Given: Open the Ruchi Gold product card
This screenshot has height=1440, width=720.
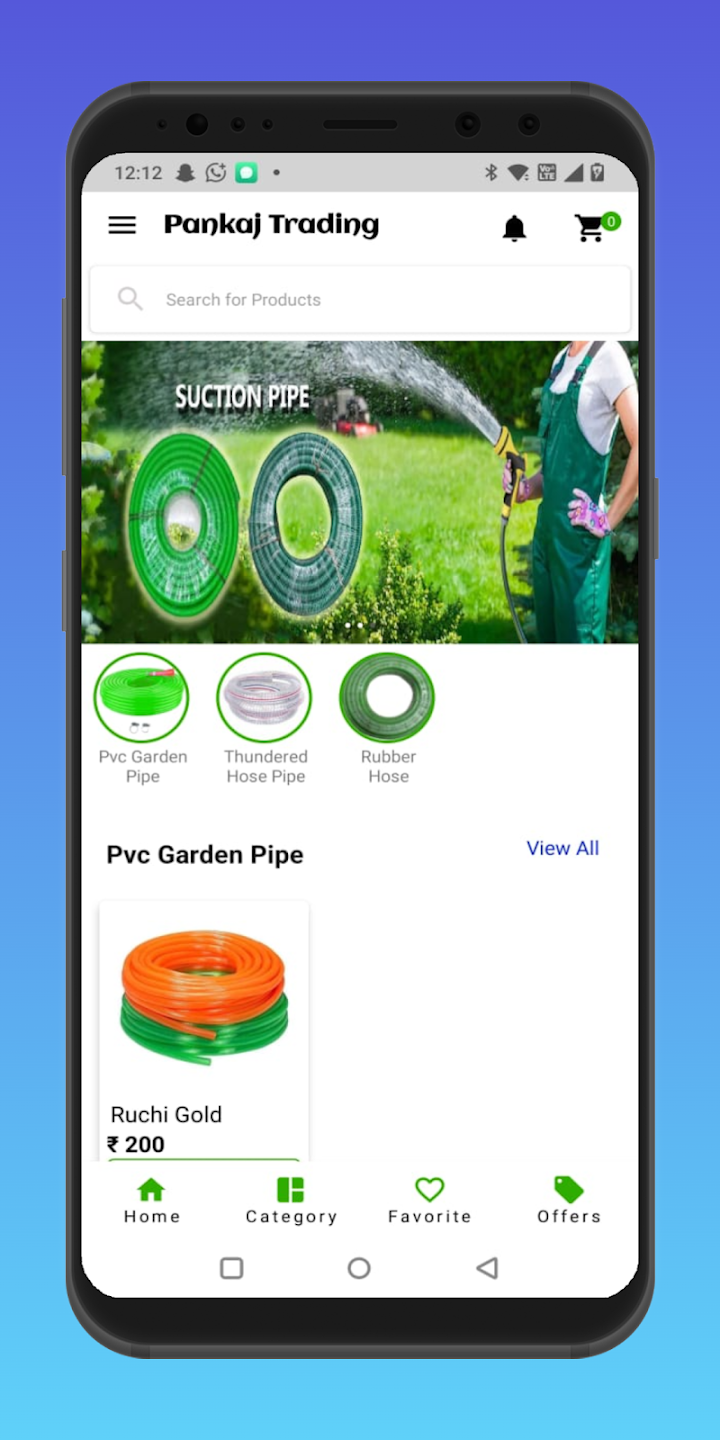Looking at the screenshot, I should coord(204,1020).
